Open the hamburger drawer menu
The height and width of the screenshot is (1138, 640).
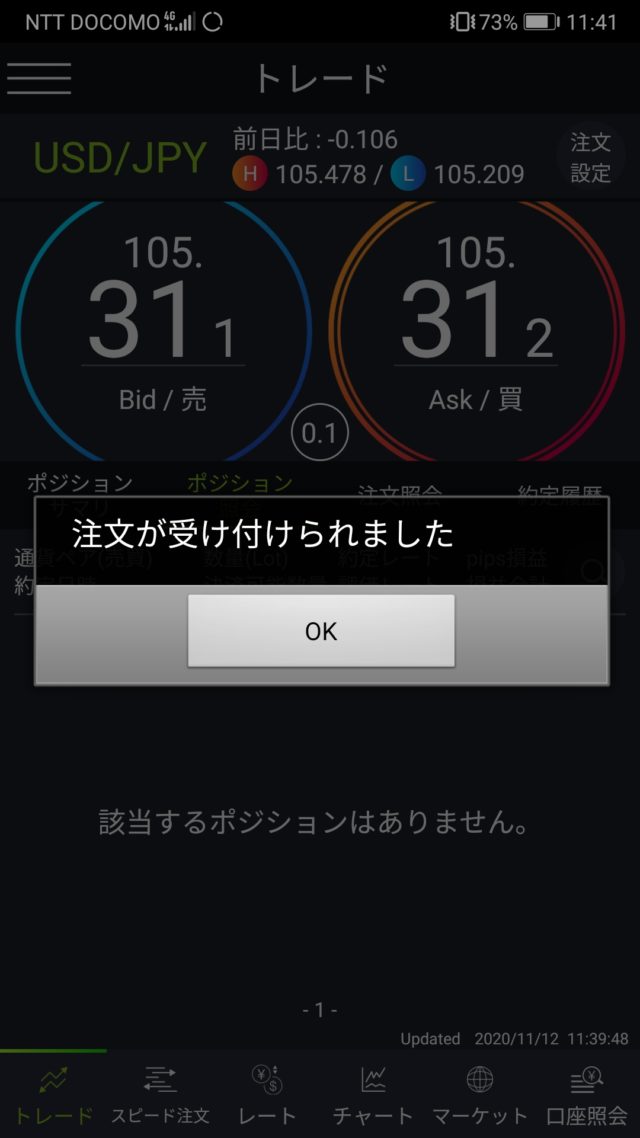(39, 78)
